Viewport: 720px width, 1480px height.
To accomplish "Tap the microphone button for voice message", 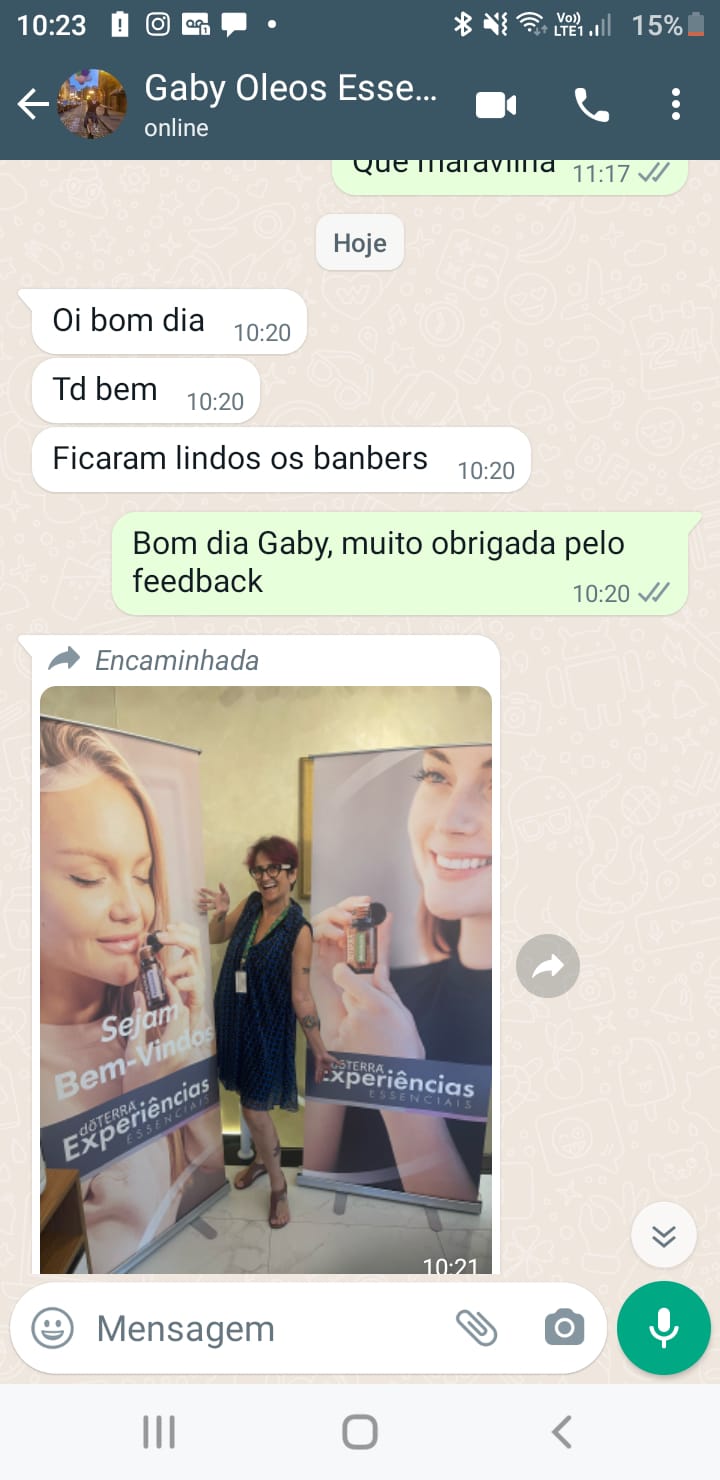I will click(664, 1328).
